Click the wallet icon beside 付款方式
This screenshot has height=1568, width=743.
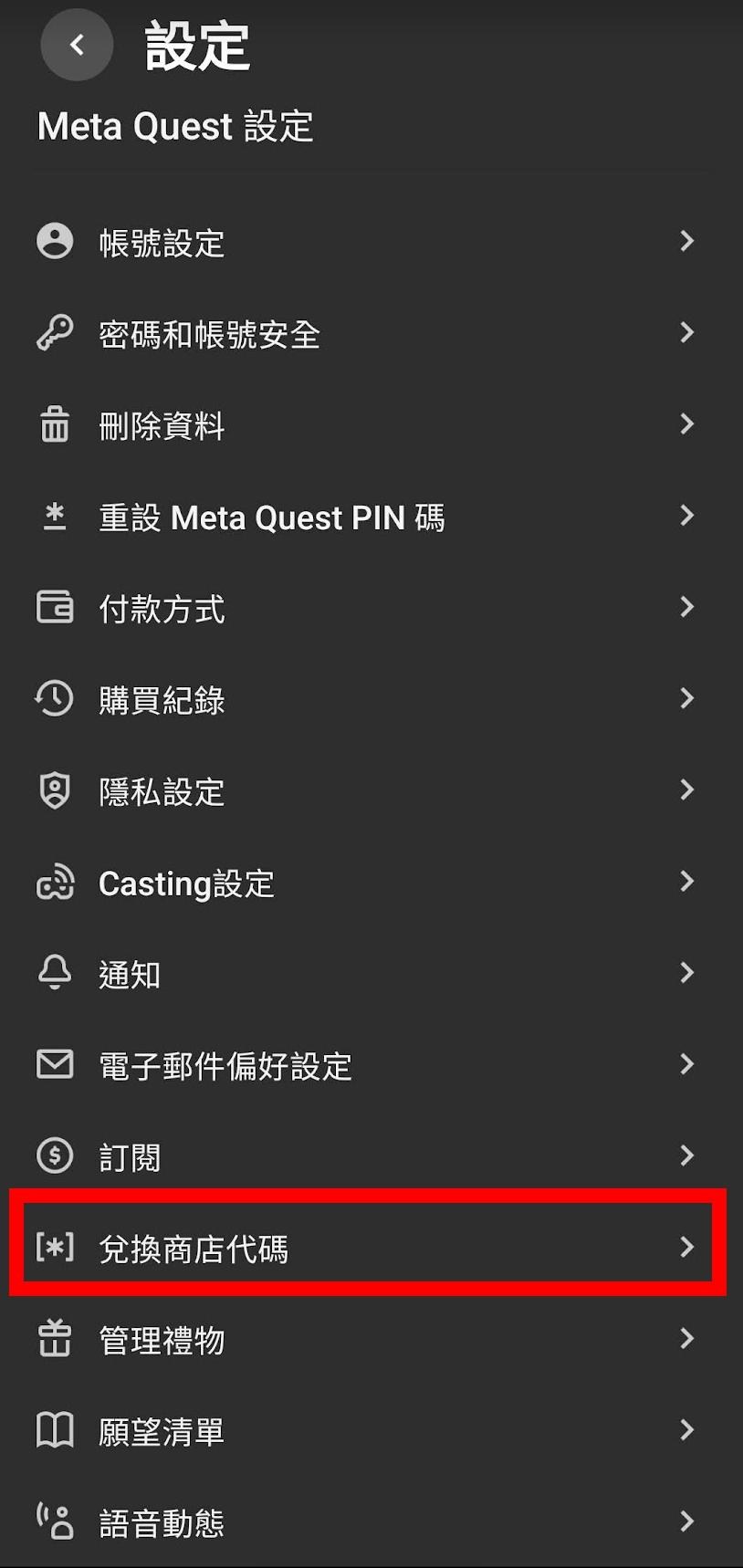pos(55,608)
